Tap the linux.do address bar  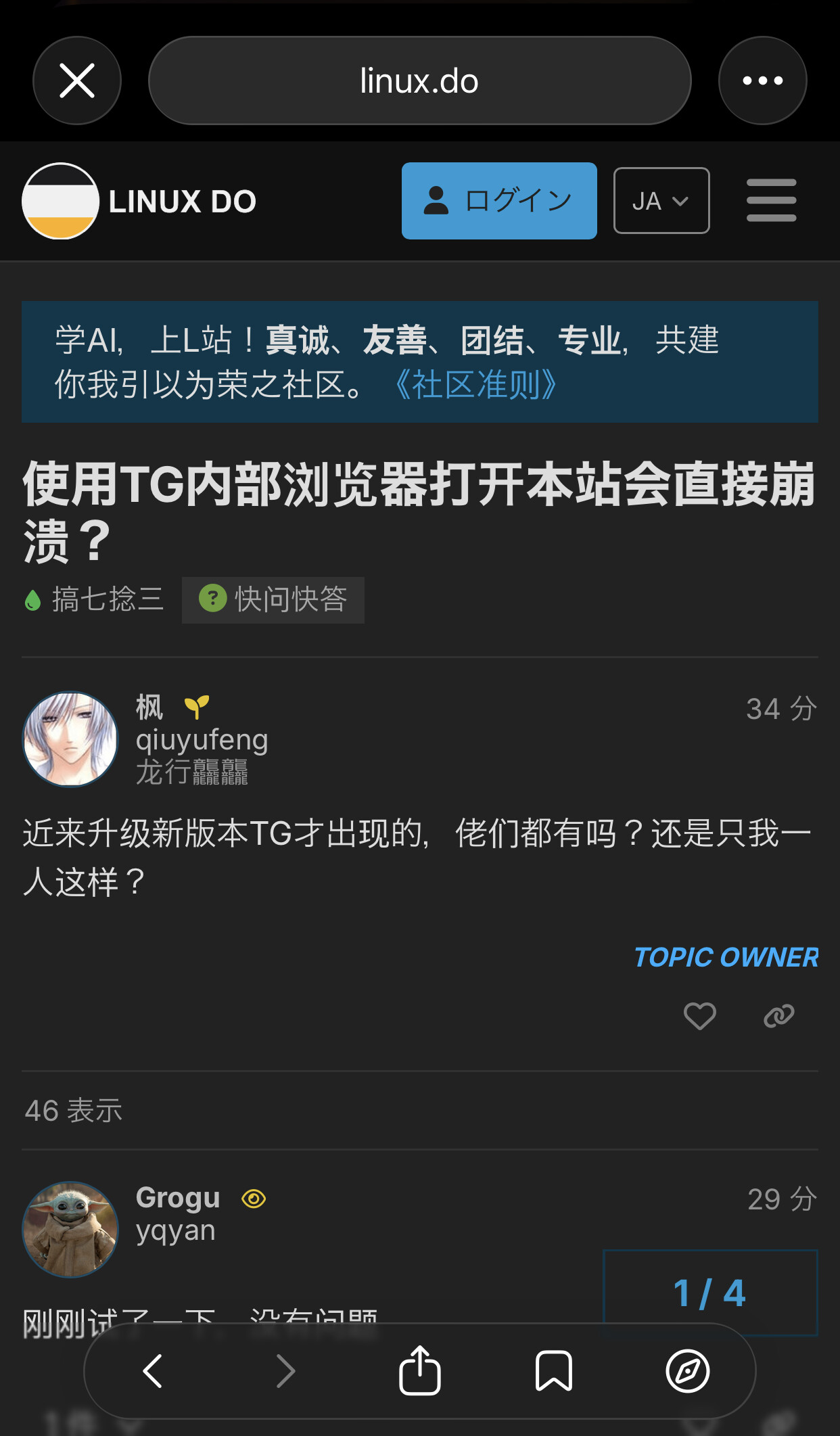[x=419, y=80]
